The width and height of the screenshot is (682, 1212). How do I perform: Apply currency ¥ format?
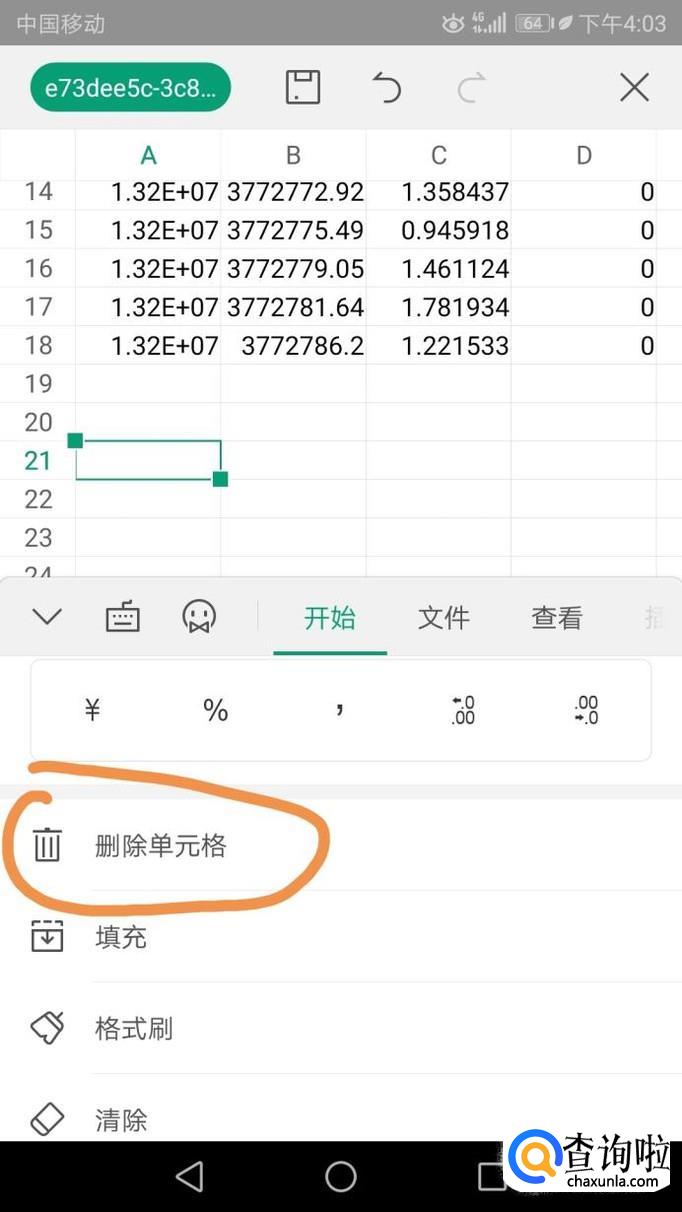point(93,710)
